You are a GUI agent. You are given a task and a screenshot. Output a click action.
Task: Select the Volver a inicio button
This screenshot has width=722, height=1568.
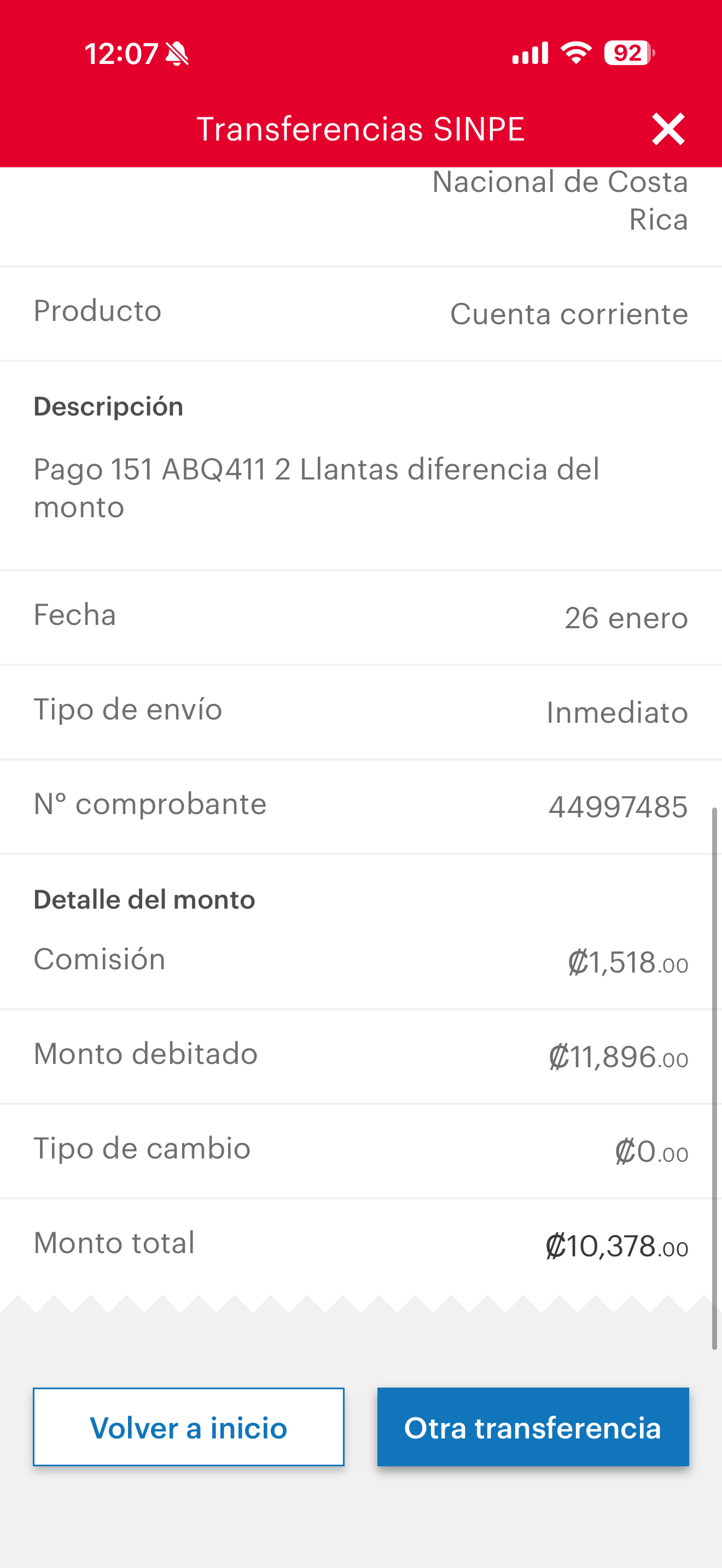click(188, 1427)
